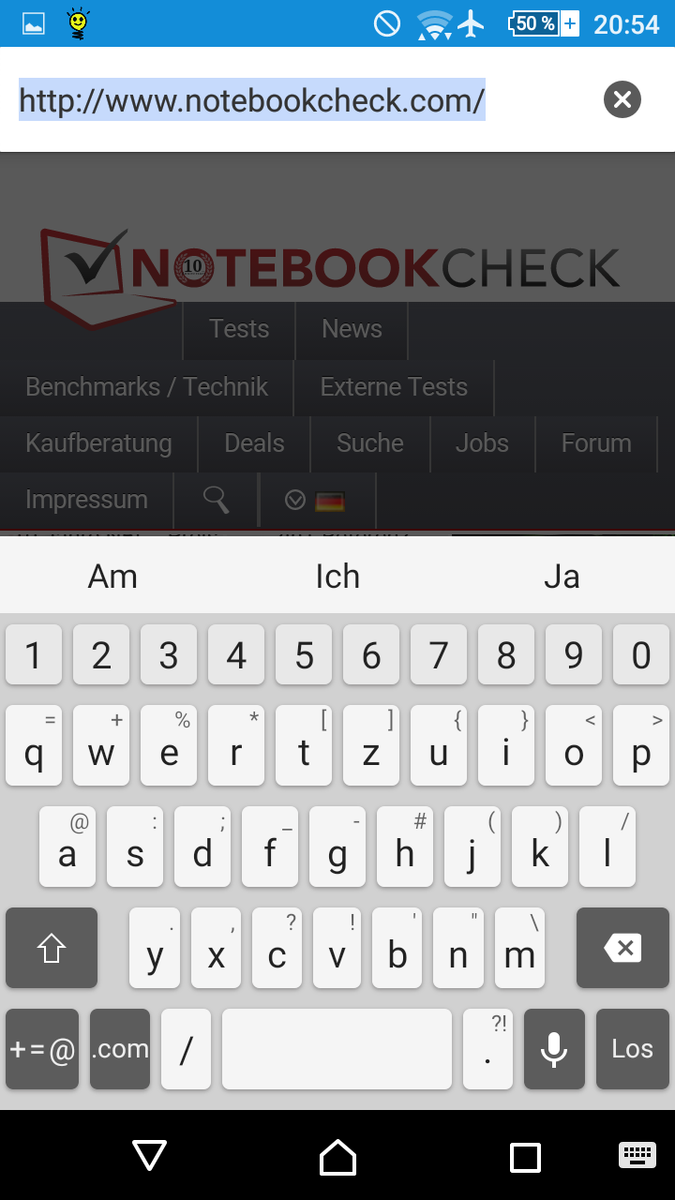675x1200 pixels.
Task: Expand the German flag language selector
Action: click(x=317, y=500)
